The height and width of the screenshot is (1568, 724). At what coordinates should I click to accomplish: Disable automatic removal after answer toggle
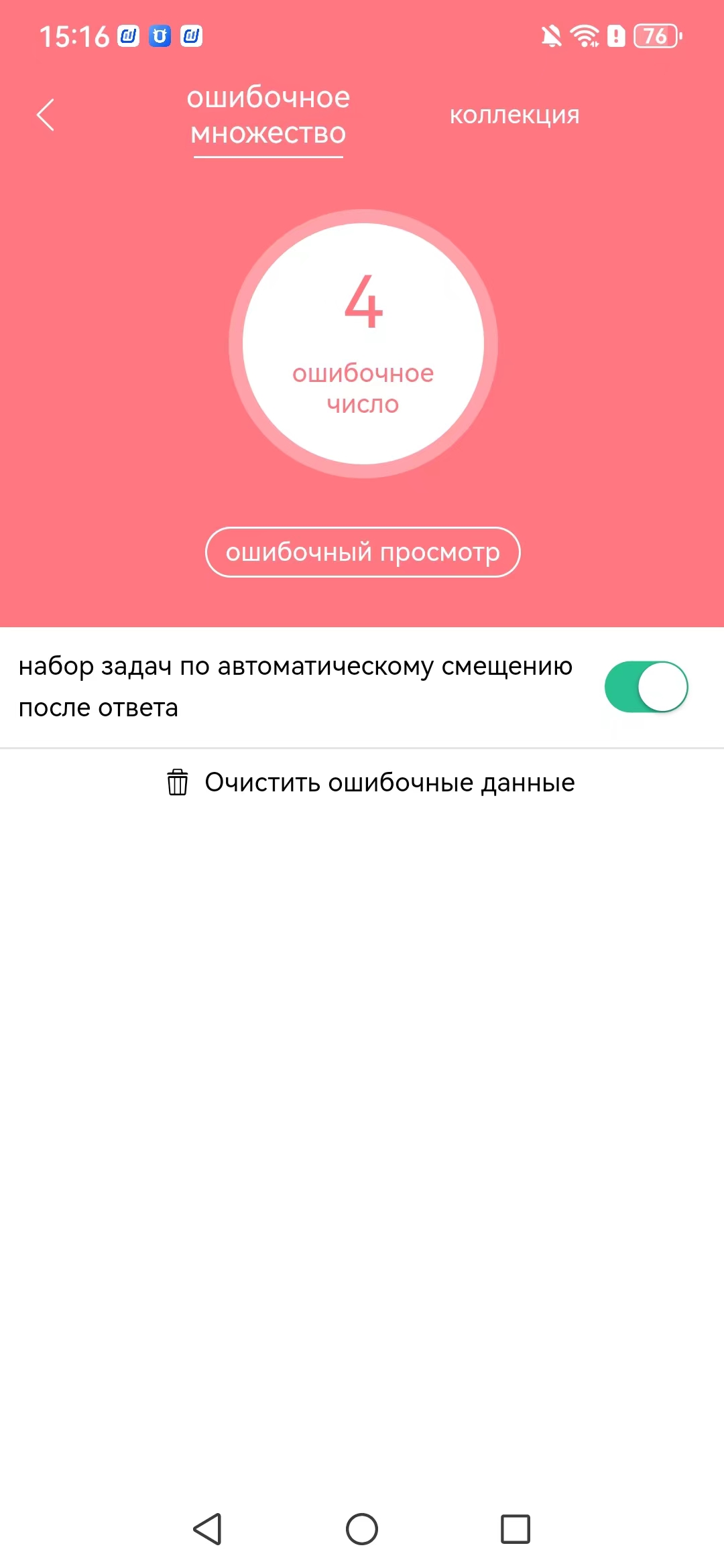pyautogui.click(x=646, y=687)
